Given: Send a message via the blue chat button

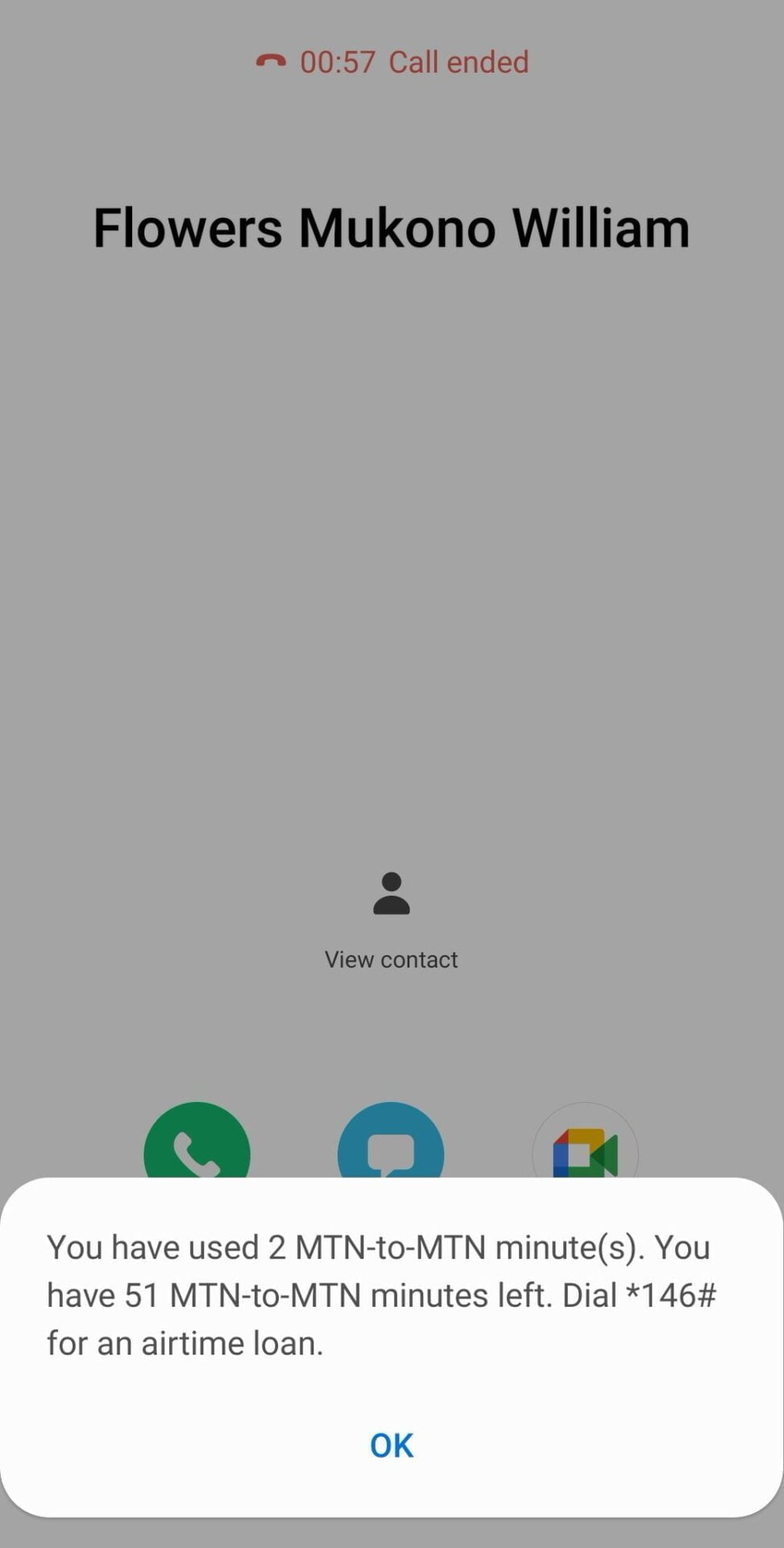Looking at the screenshot, I should 391,1140.
